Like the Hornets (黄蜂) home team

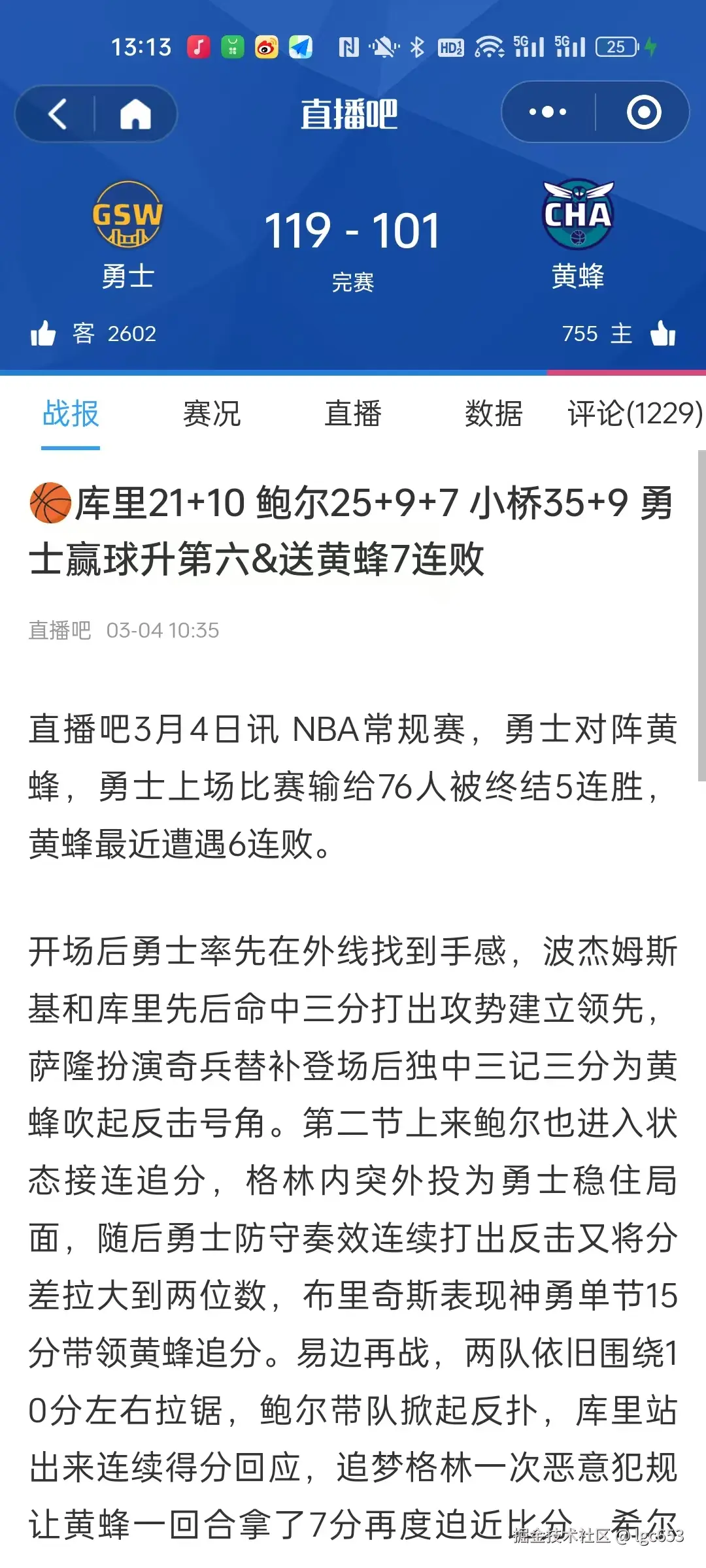663,334
